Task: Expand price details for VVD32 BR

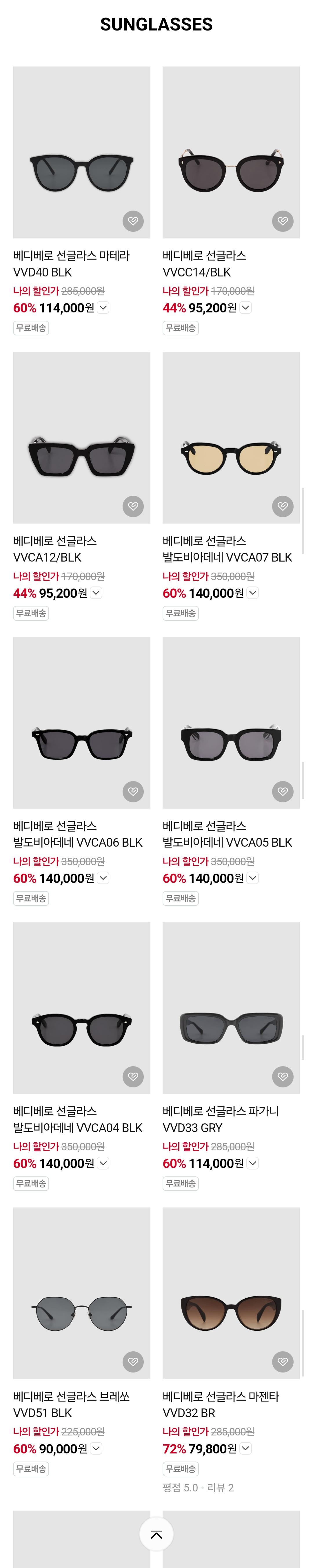Action: pos(245,1449)
